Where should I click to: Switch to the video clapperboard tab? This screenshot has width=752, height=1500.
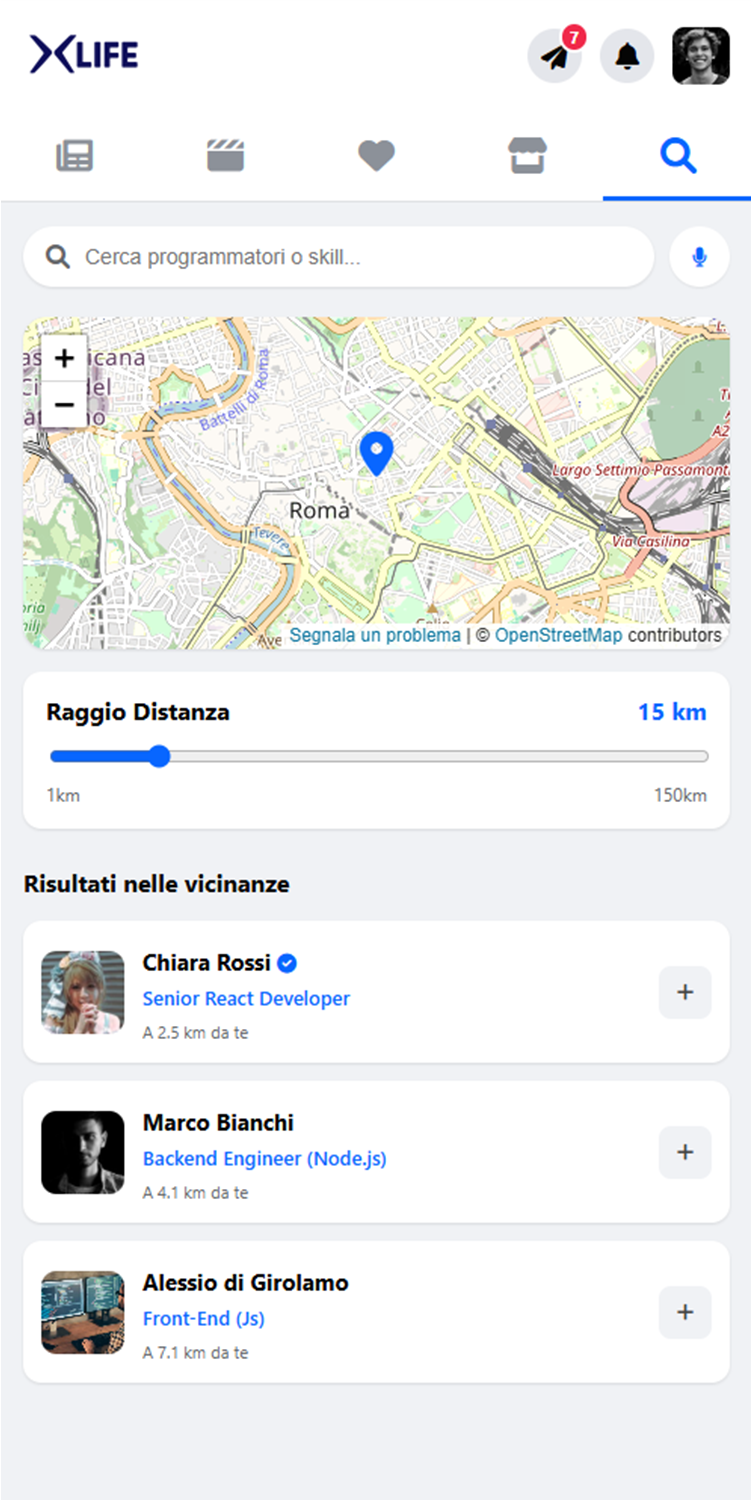[x=225, y=156]
